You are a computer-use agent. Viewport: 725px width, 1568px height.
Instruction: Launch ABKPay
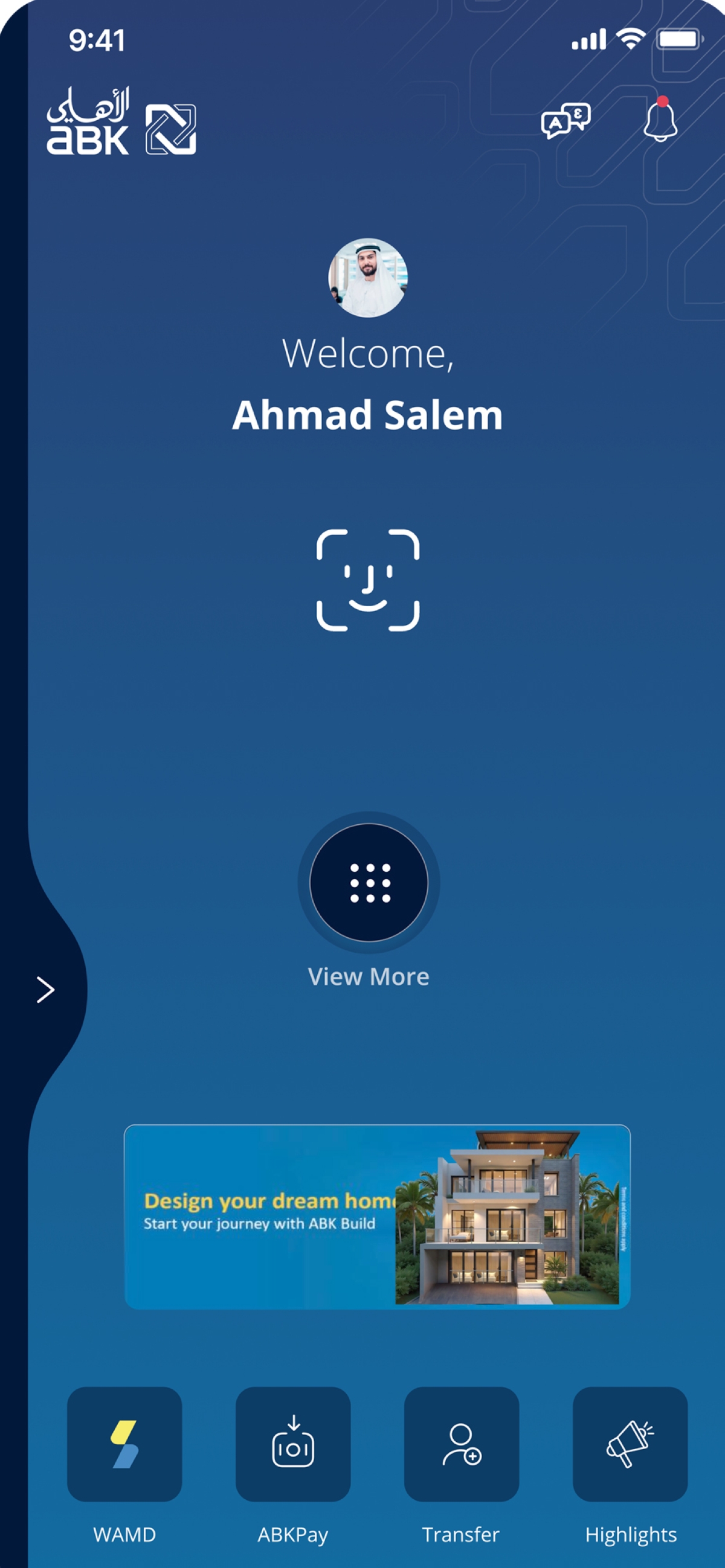click(293, 1444)
